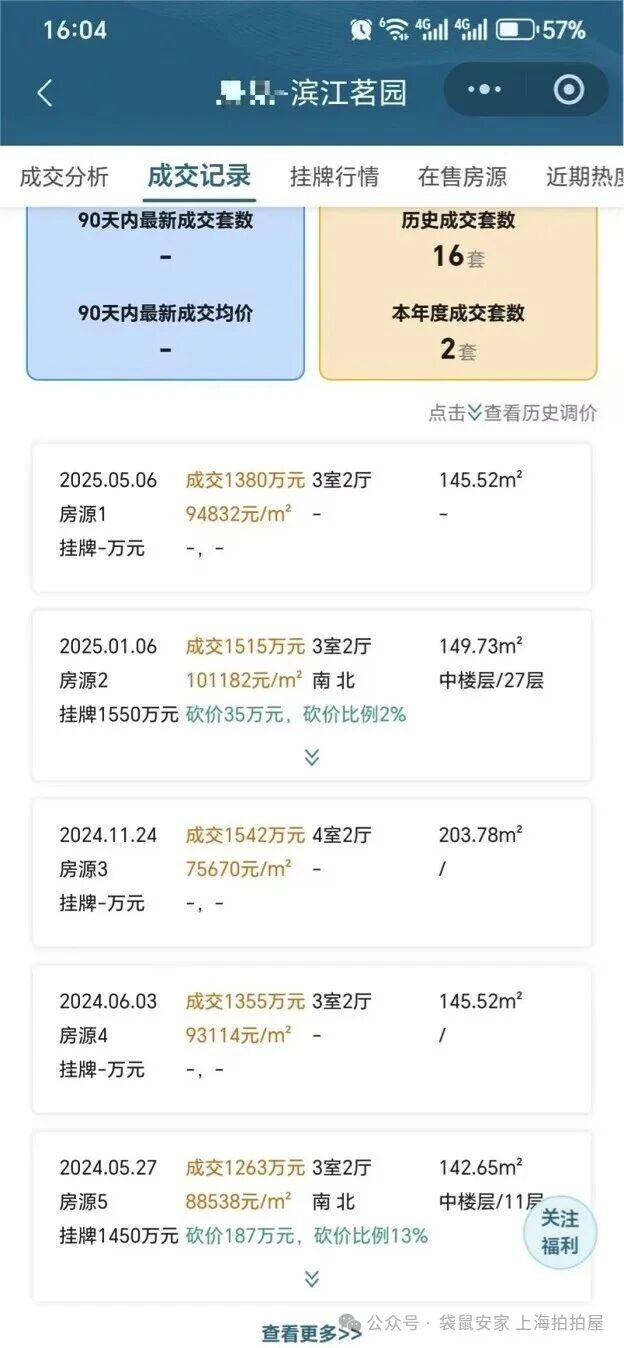Open the 在售房源 tab
Screen dimensions: 624x1348
(x=462, y=177)
